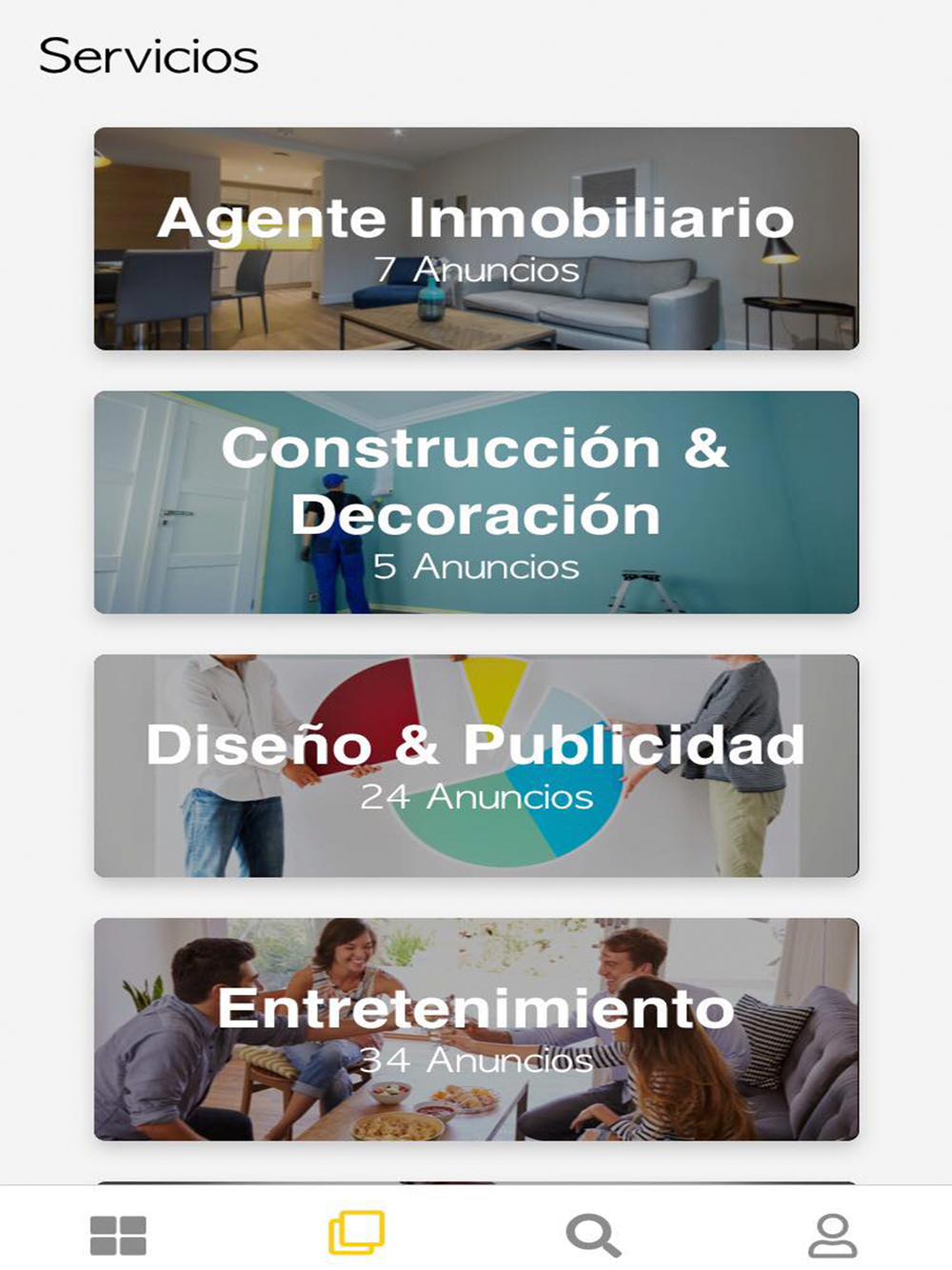Open the Agente Inmobiliario category
Image resolution: width=952 pixels, height=1270 pixels.
pyautogui.click(x=476, y=239)
